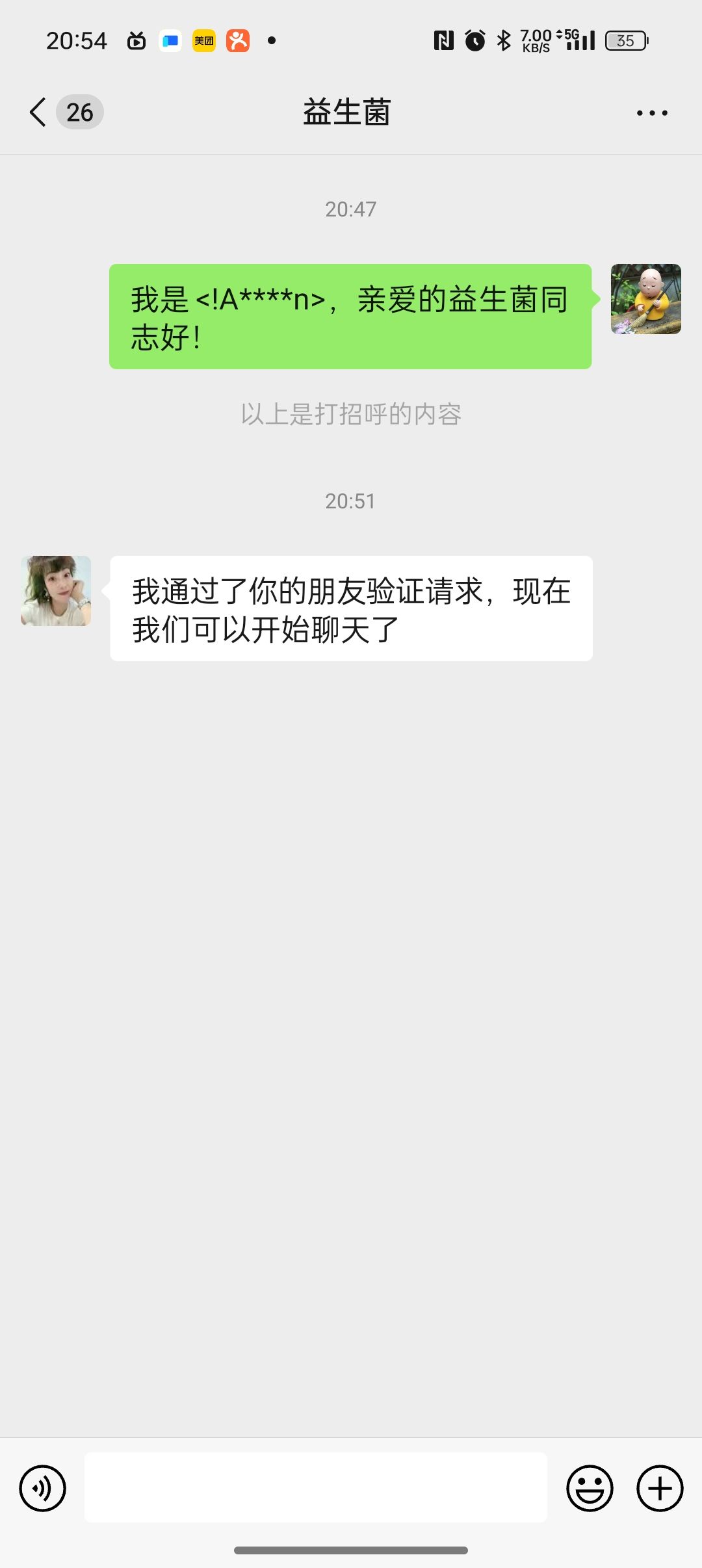Go back to the chat list

point(39,112)
